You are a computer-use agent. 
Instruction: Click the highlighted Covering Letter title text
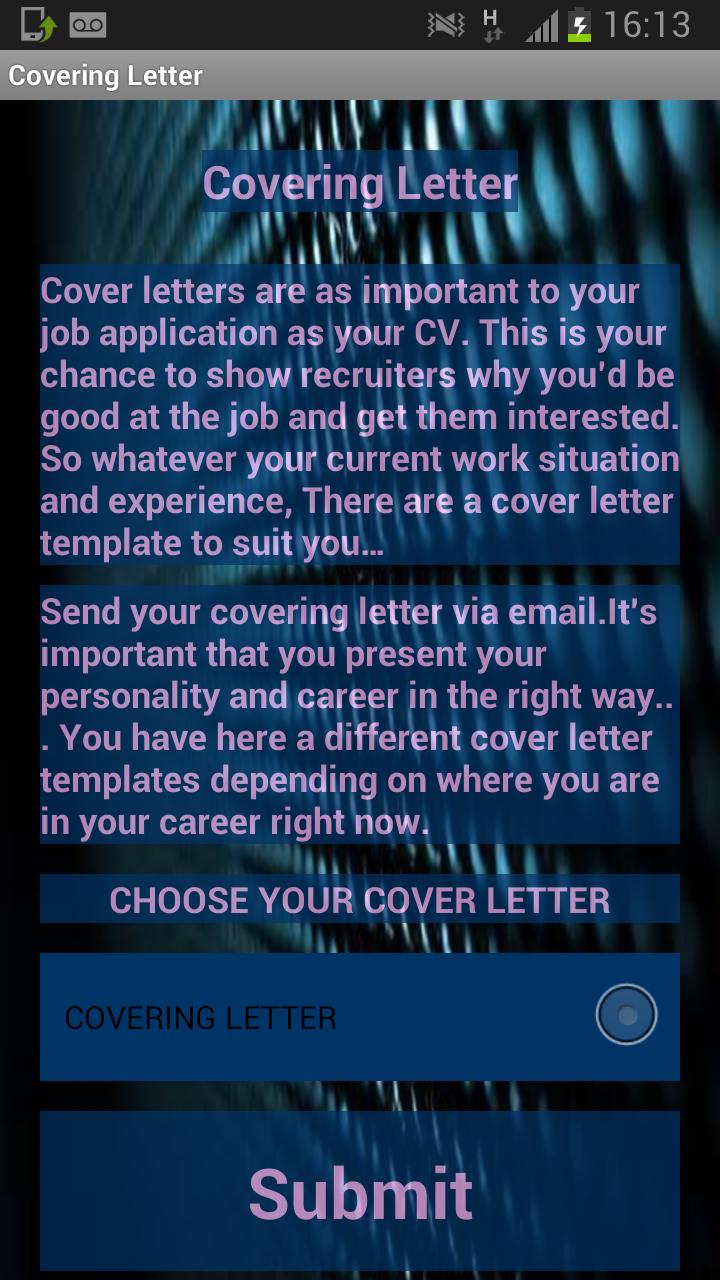tap(360, 181)
